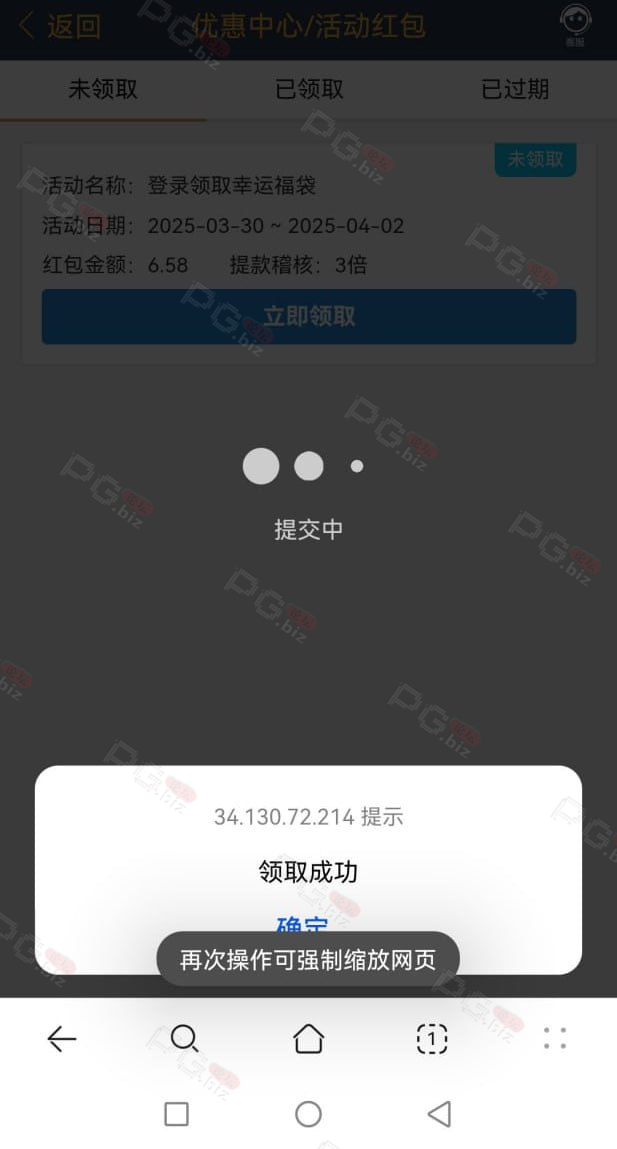Switch to the 已领取 tab

click(309, 90)
